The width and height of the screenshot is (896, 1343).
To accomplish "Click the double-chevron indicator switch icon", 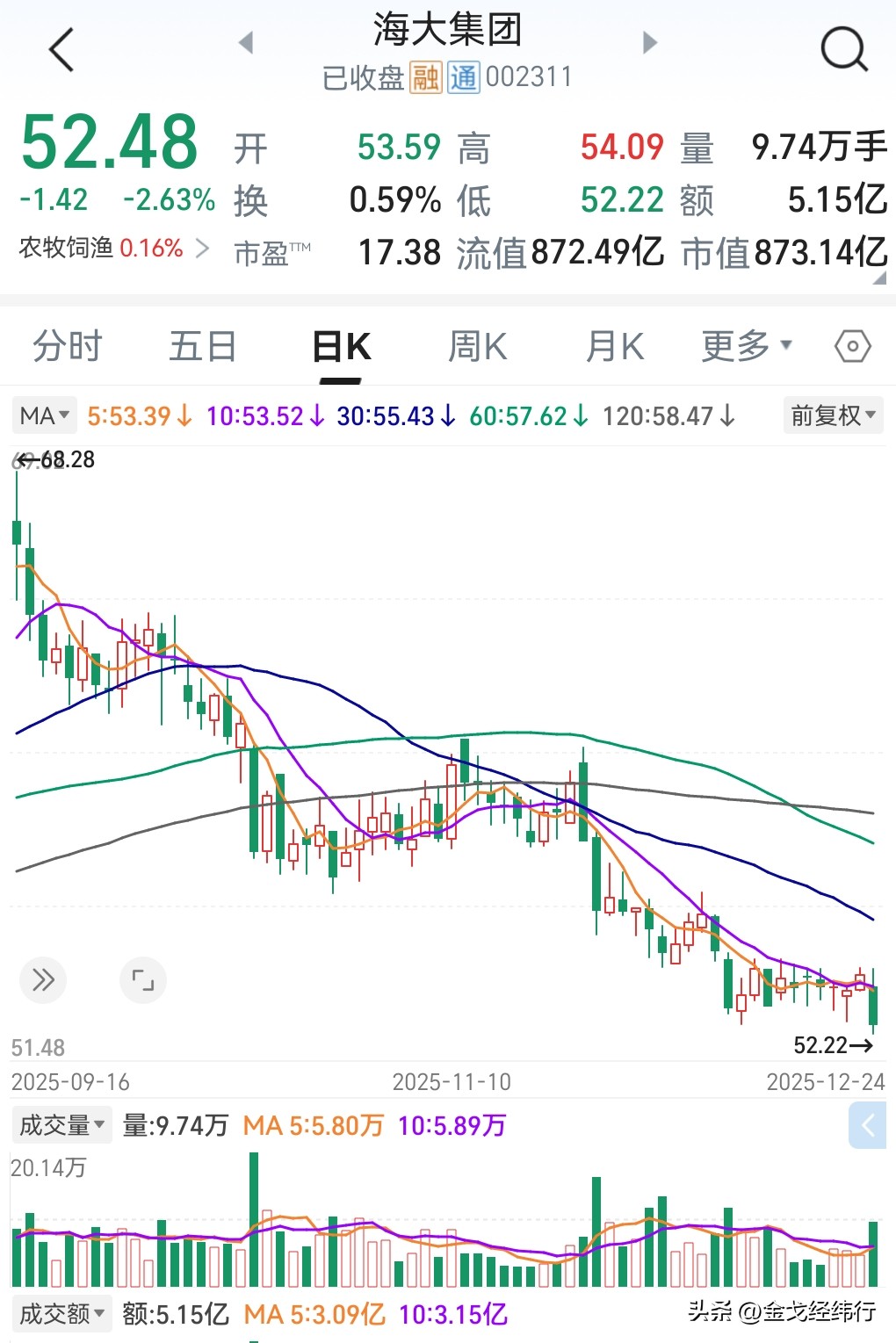I will tap(43, 980).
